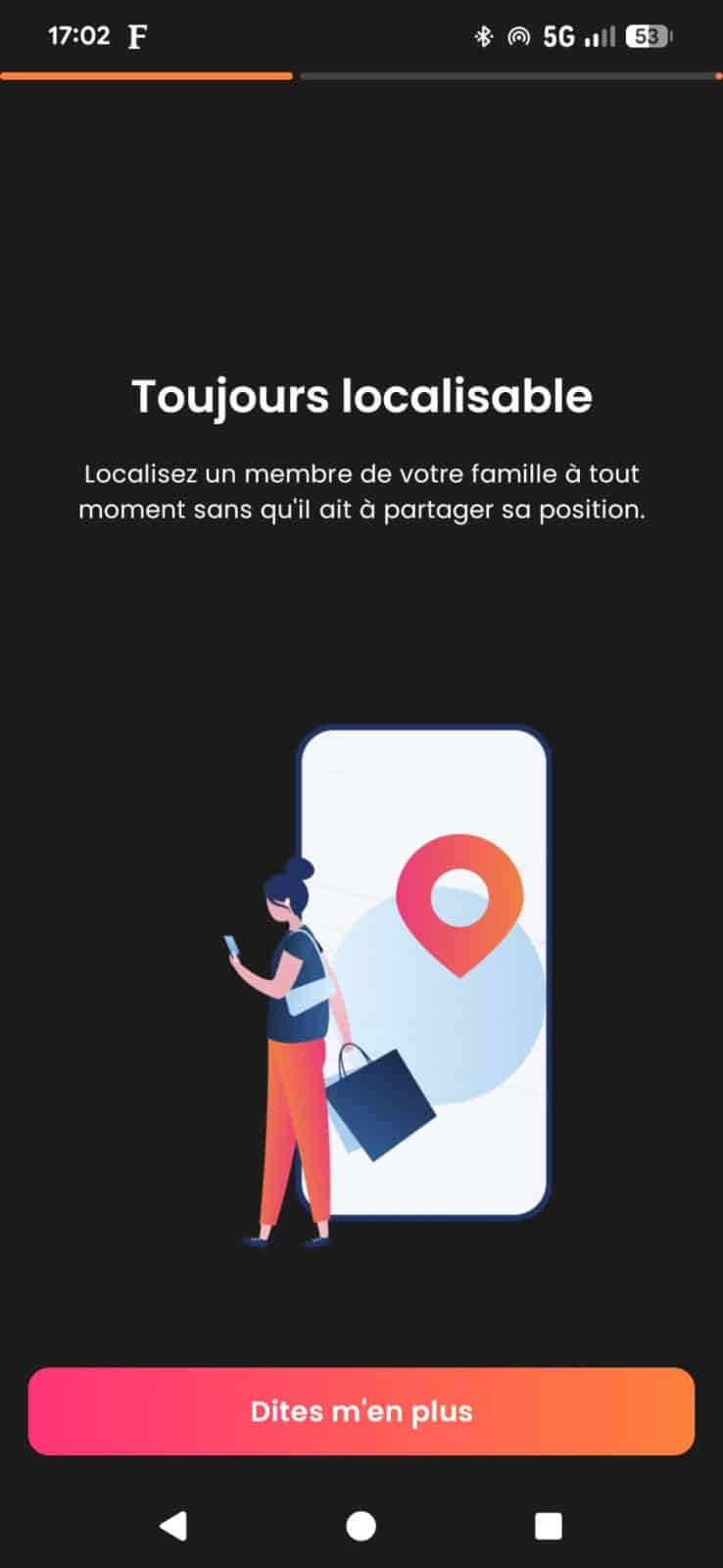The width and height of the screenshot is (723, 1568).
Task: Return to the home screen
Action: tap(361, 1526)
